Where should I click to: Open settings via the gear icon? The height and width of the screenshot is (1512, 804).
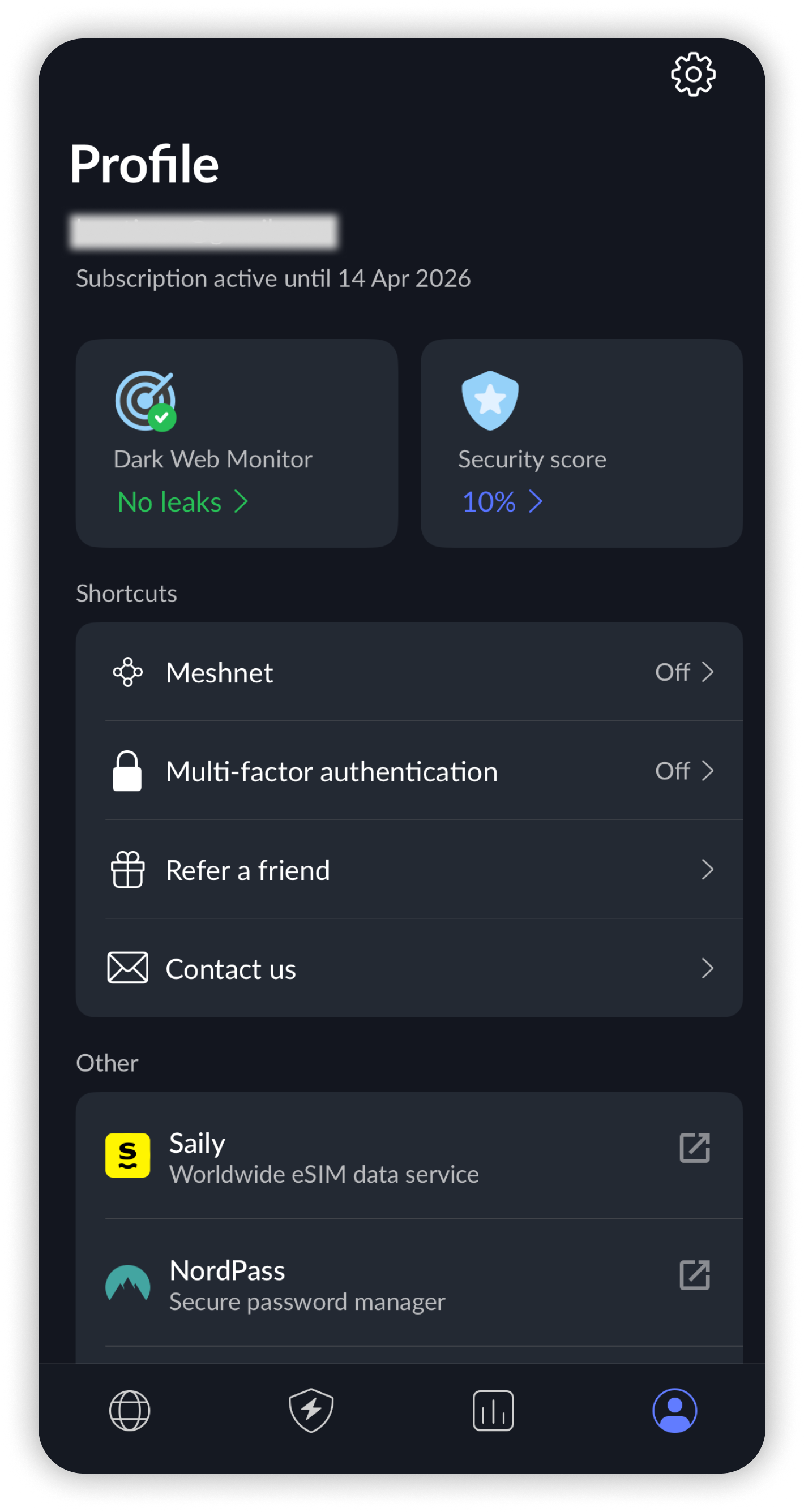(x=693, y=75)
